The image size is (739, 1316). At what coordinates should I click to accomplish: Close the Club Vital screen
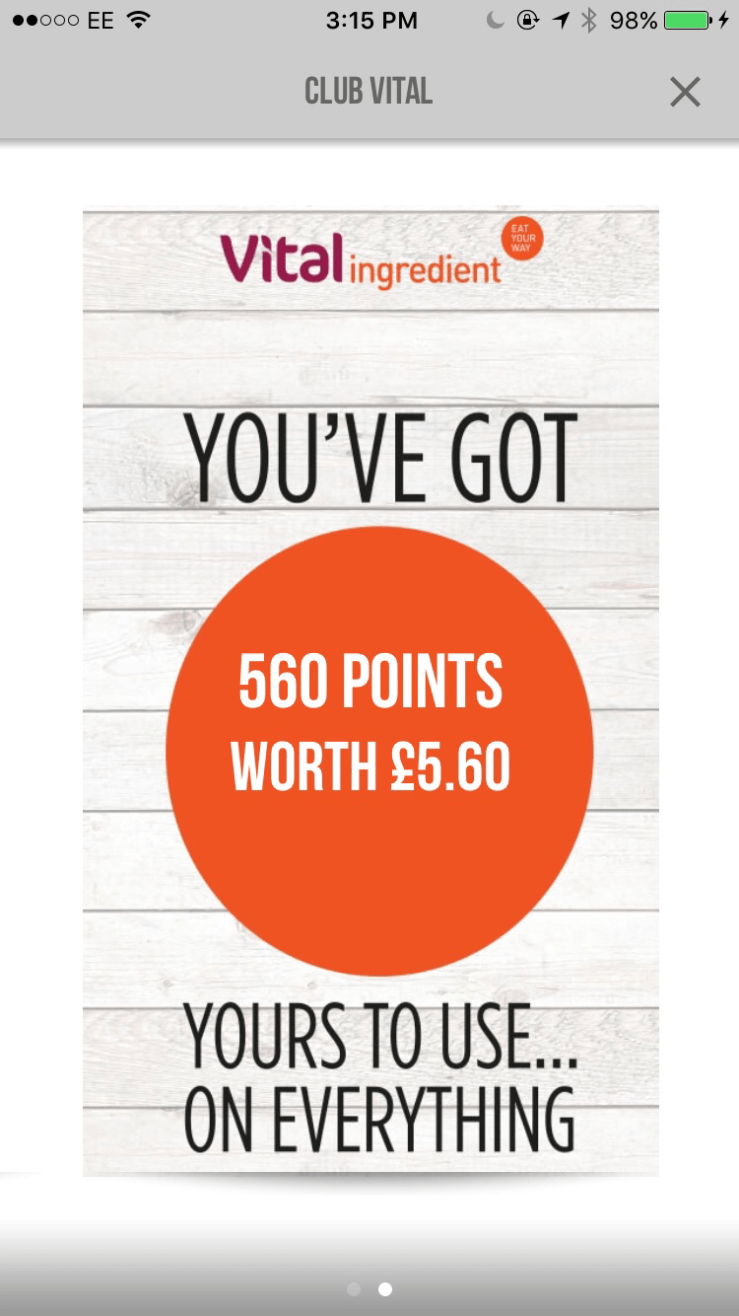click(685, 92)
